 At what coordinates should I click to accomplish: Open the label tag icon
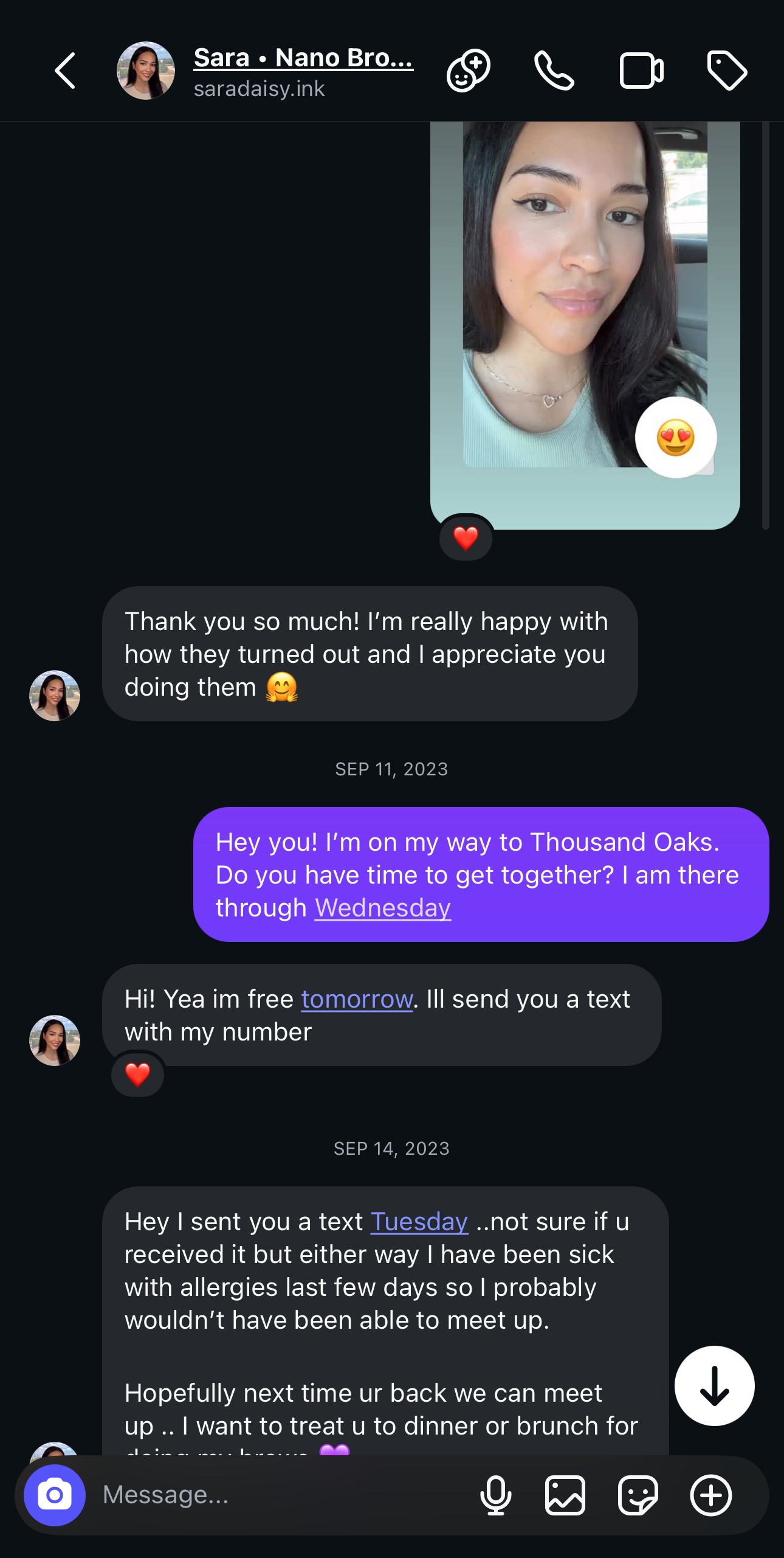(x=727, y=71)
